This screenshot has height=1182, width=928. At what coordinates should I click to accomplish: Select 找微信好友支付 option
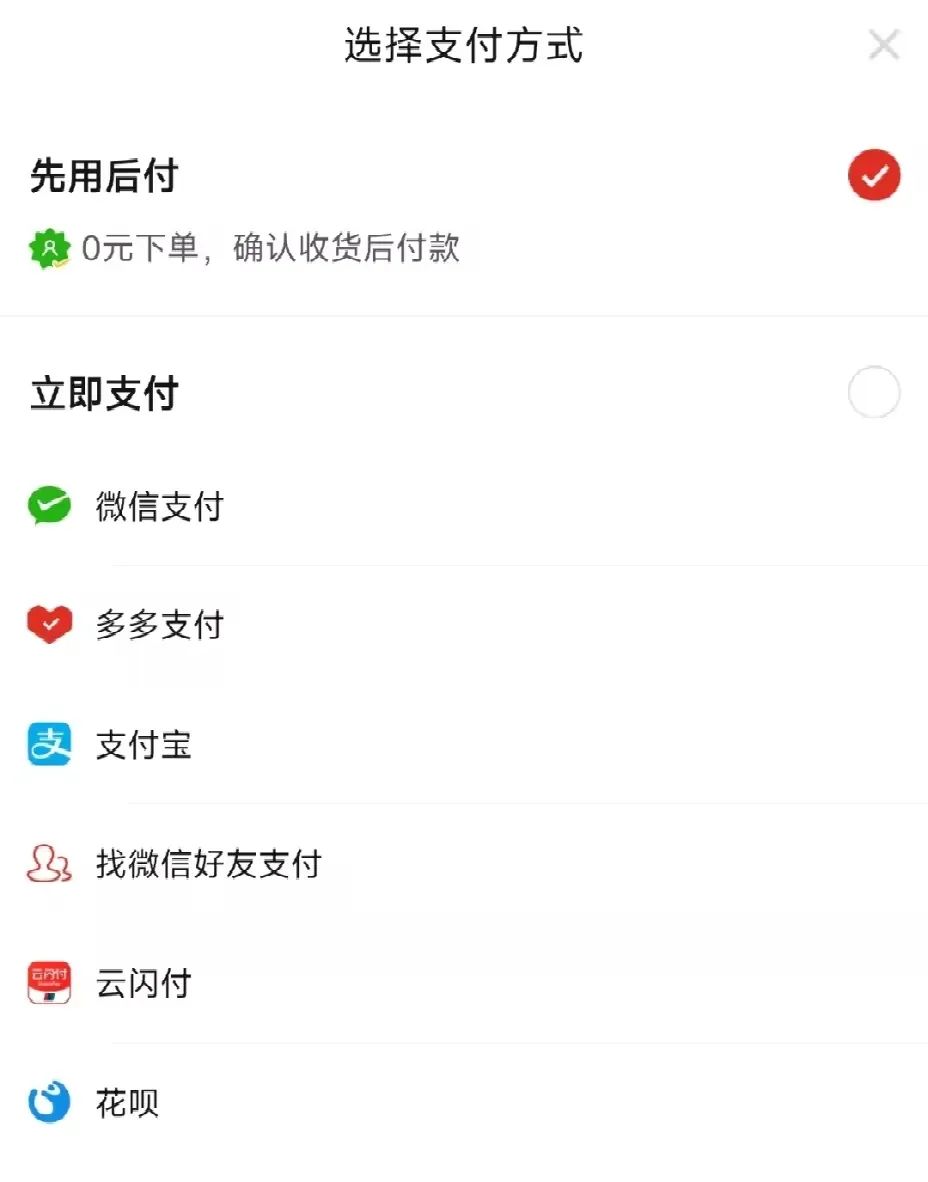pos(208,864)
